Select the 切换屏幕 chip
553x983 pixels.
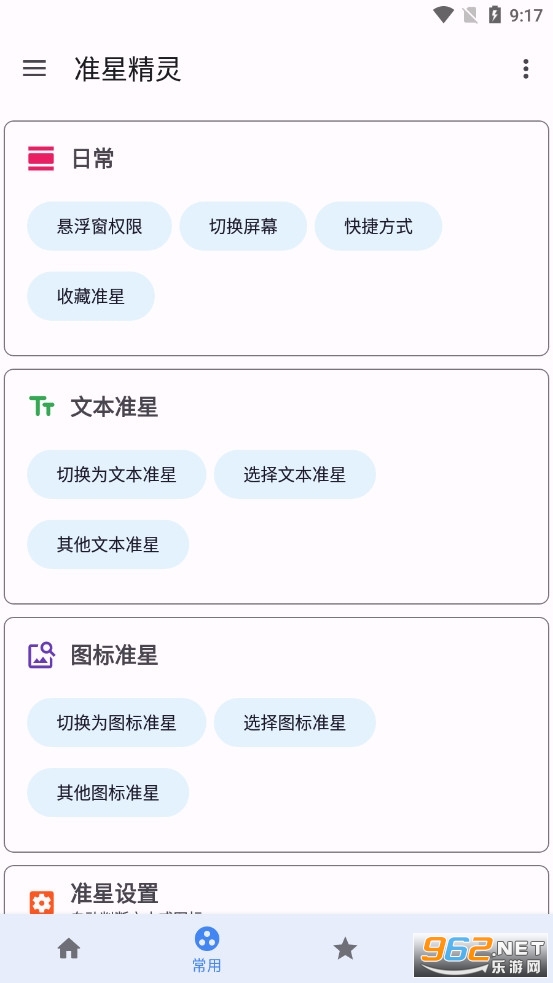(x=243, y=226)
